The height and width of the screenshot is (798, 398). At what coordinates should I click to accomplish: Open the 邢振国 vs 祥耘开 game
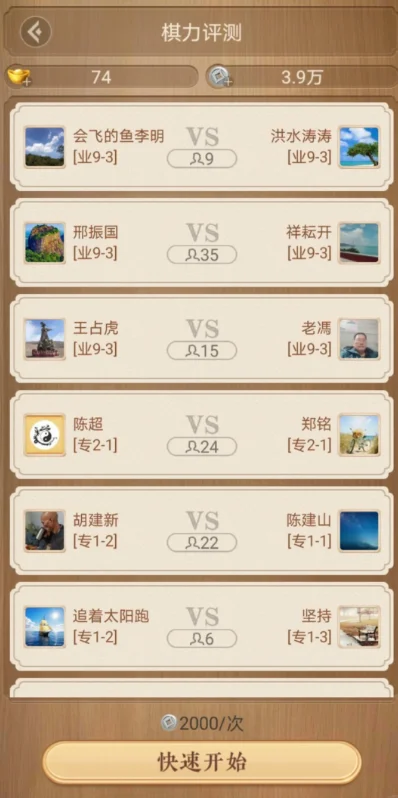(202, 243)
